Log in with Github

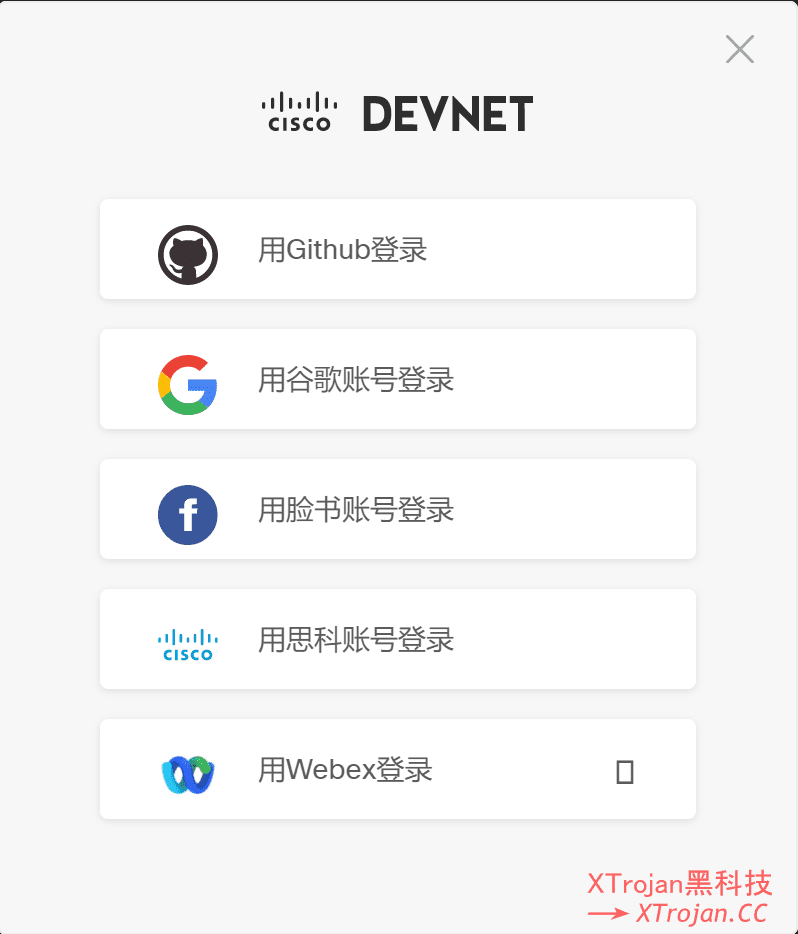[x=397, y=249]
